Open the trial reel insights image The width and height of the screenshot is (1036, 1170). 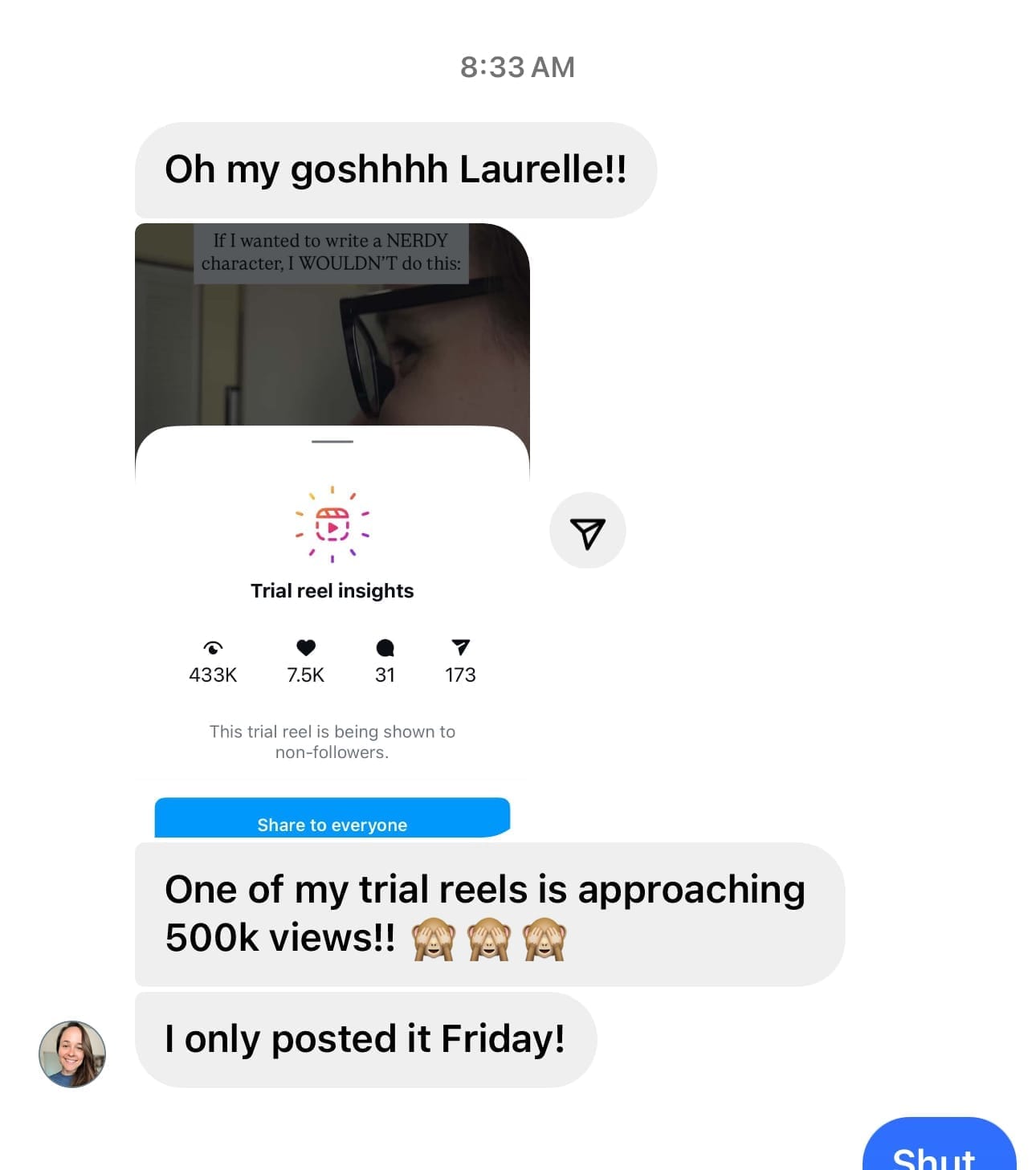pyautogui.click(x=332, y=530)
